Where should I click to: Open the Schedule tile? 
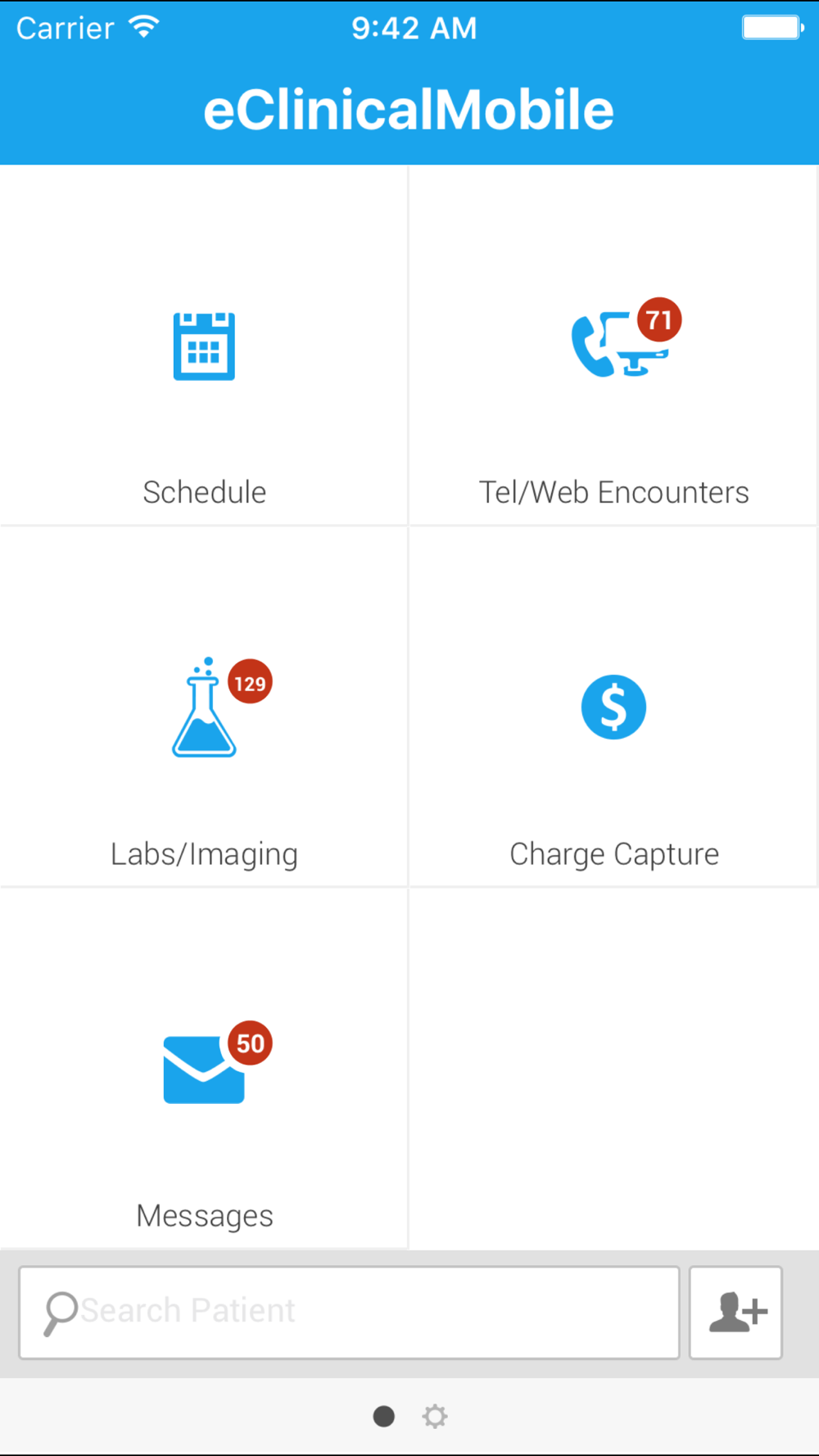(203, 345)
